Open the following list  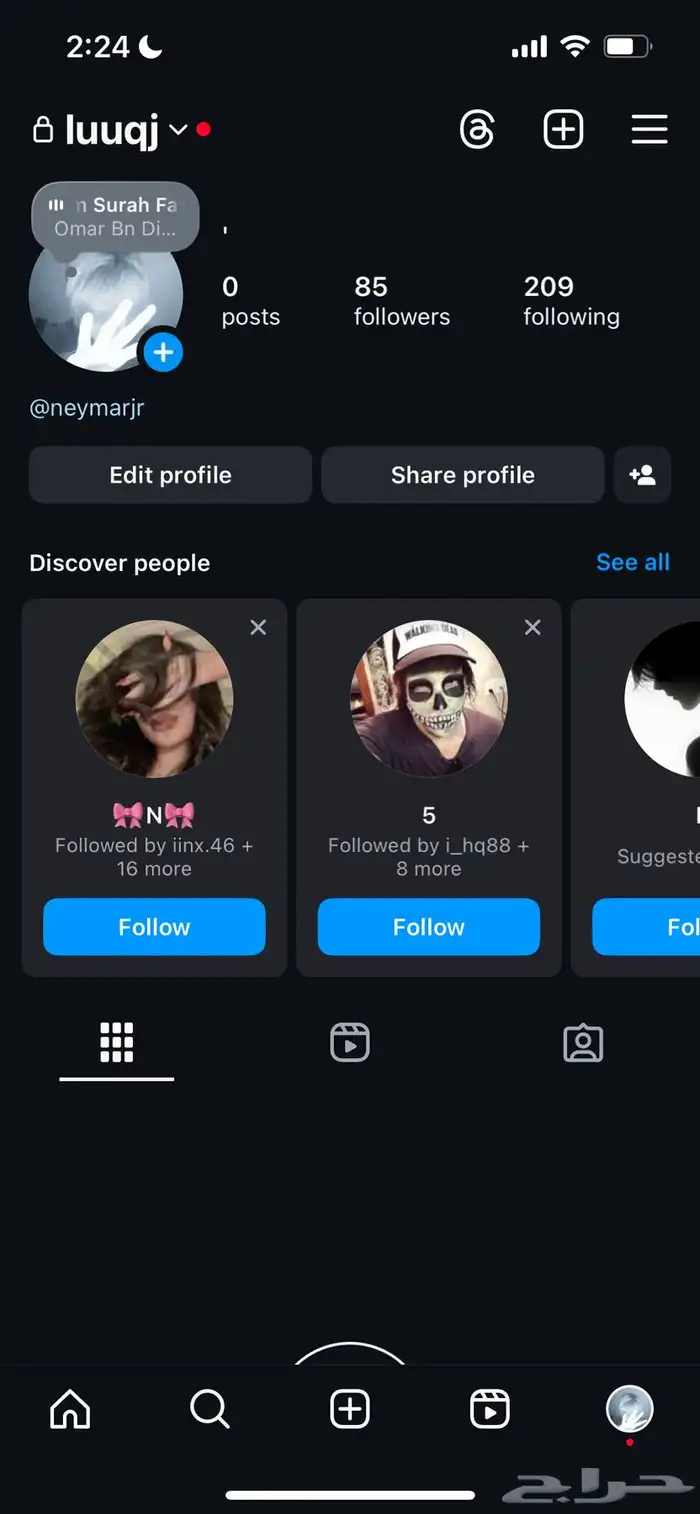(x=571, y=301)
